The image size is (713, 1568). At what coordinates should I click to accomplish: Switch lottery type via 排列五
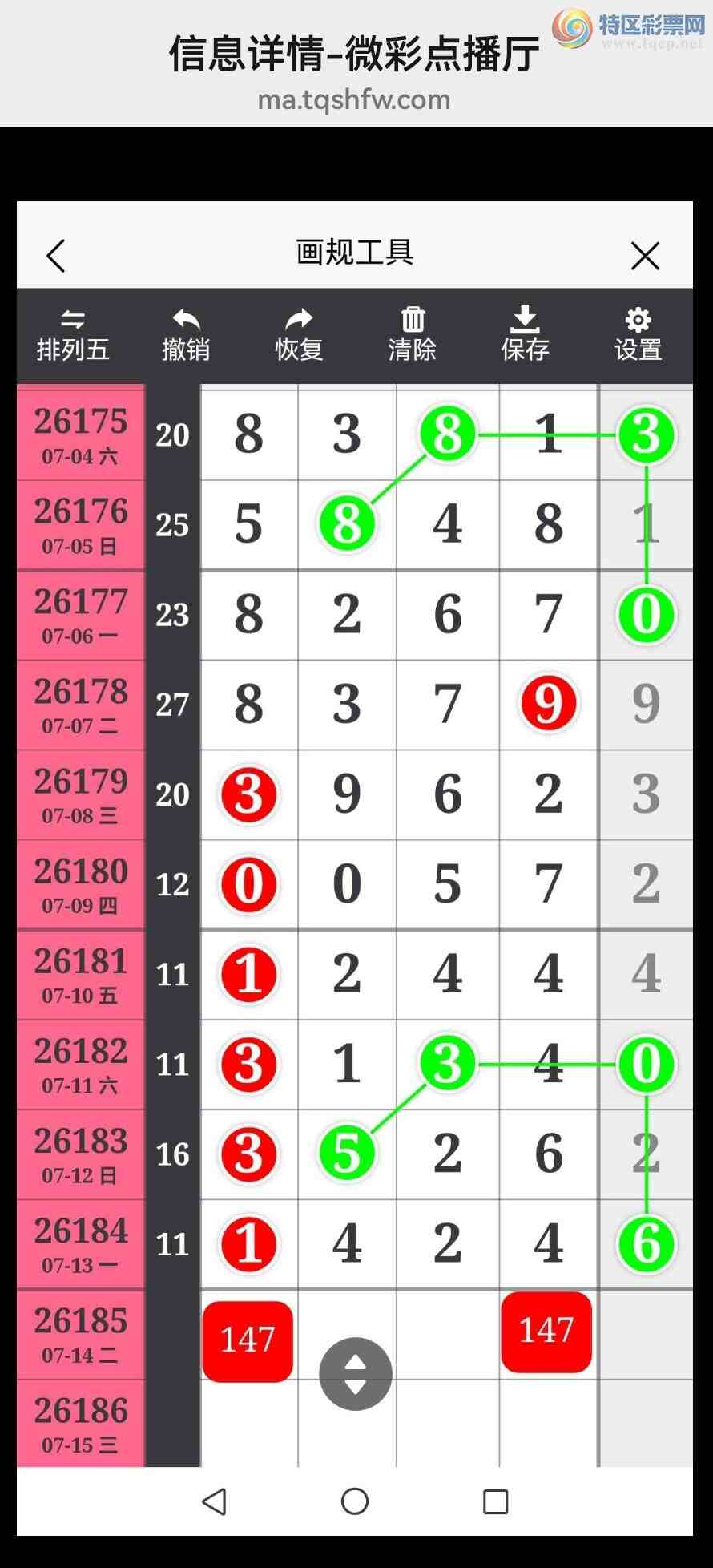[73, 336]
